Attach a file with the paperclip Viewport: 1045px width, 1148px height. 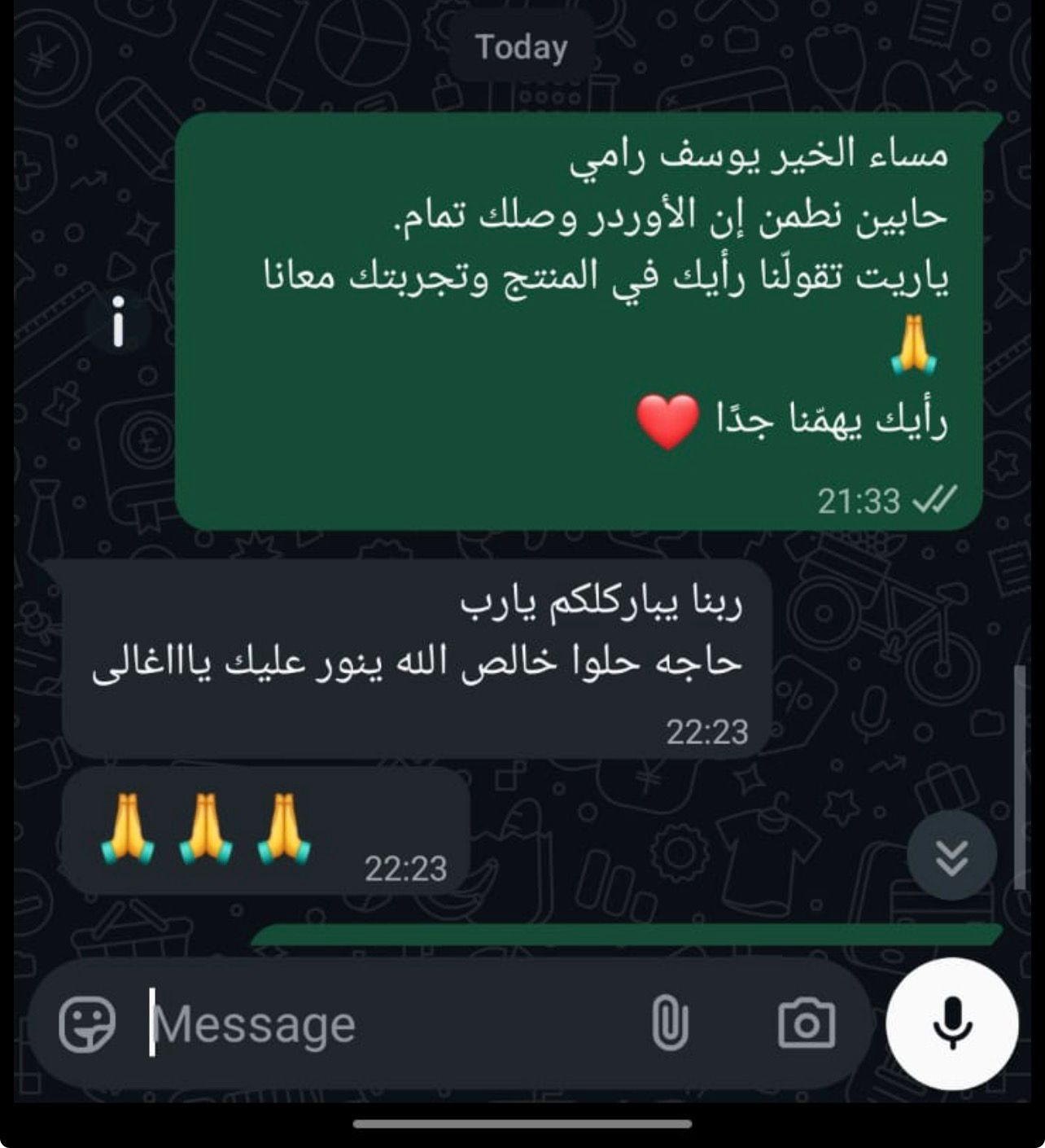670,1024
